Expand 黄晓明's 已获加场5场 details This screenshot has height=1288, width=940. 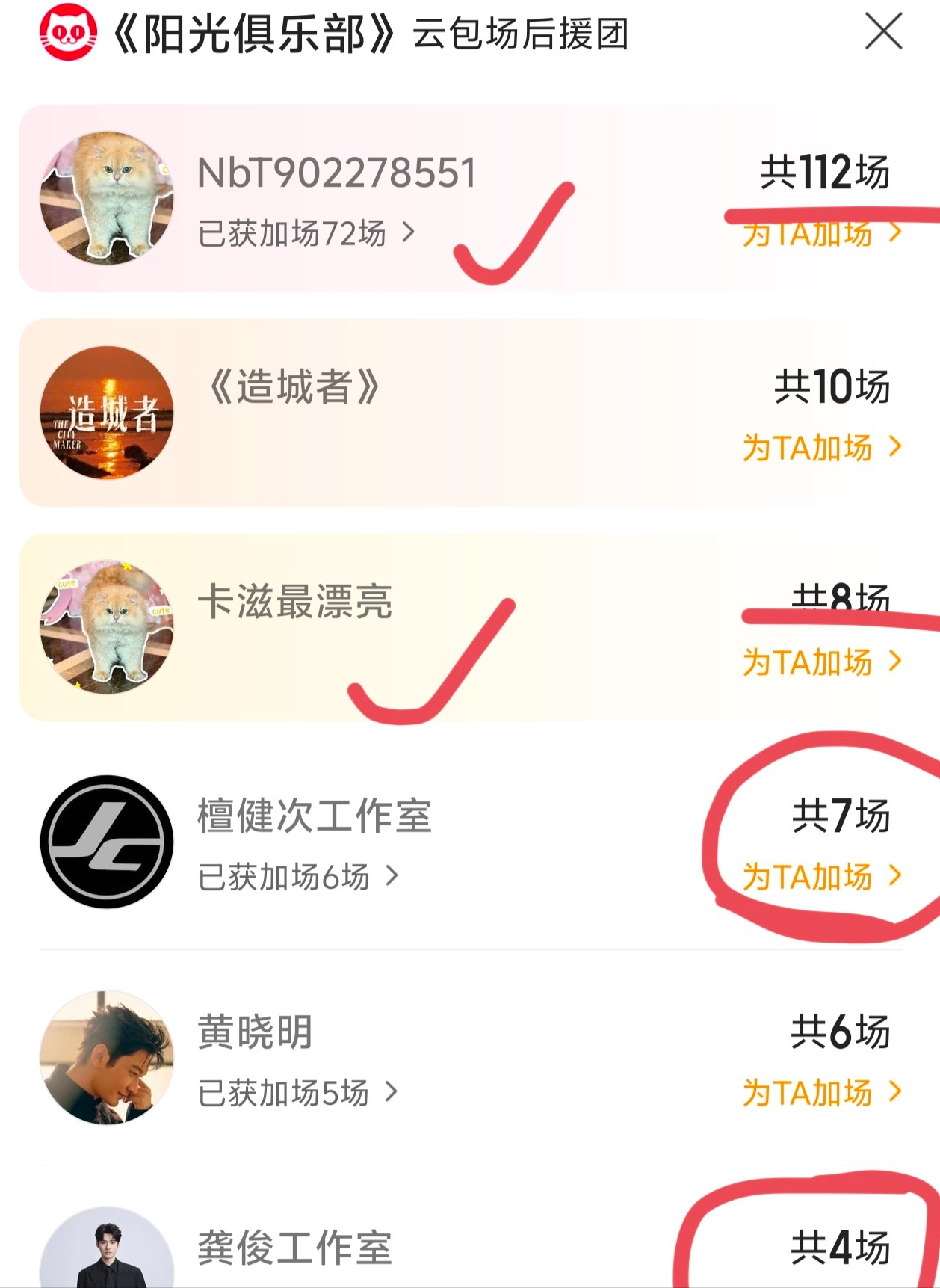click(x=297, y=1094)
